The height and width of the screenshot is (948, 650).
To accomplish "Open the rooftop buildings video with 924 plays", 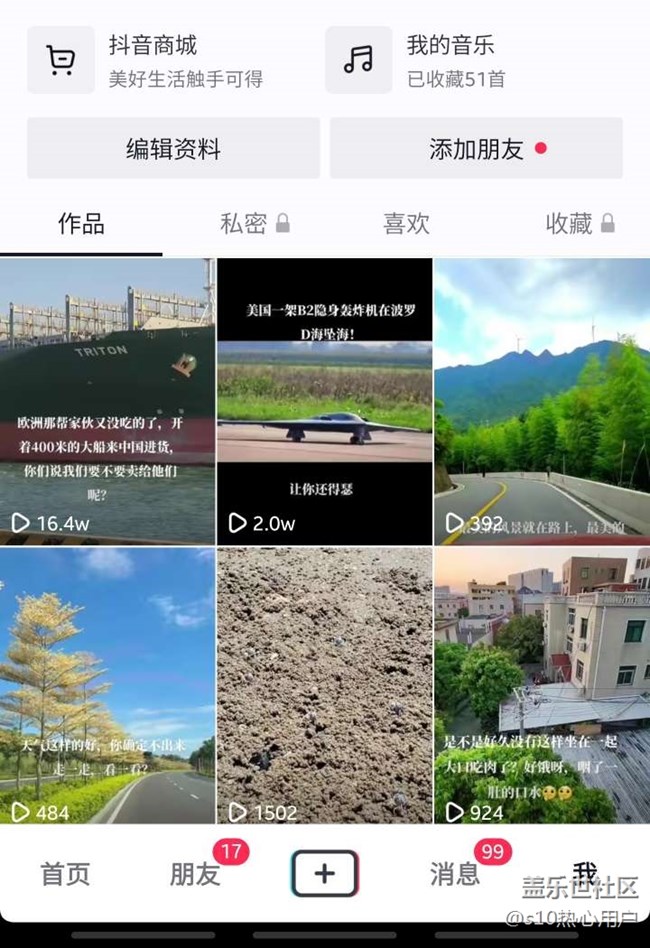I will tap(541, 685).
